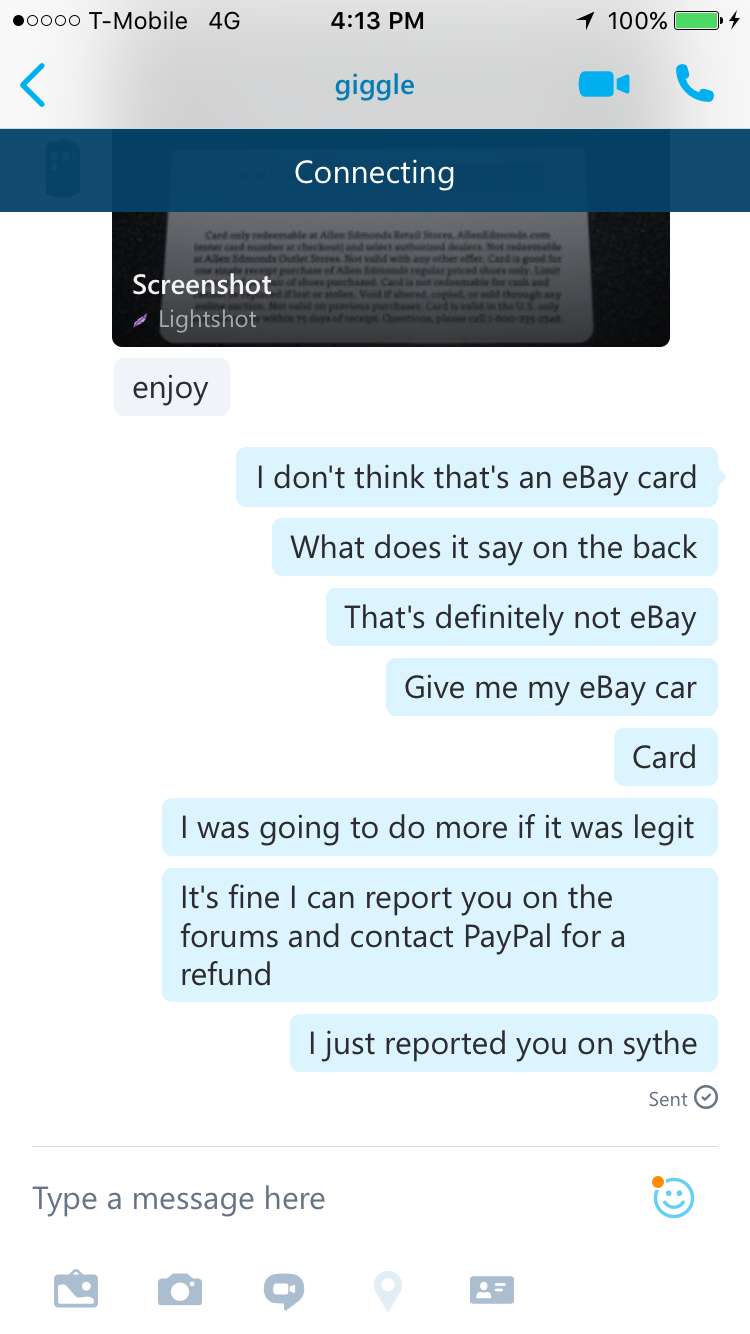
Task: Start a video call with giggle
Action: (x=604, y=85)
